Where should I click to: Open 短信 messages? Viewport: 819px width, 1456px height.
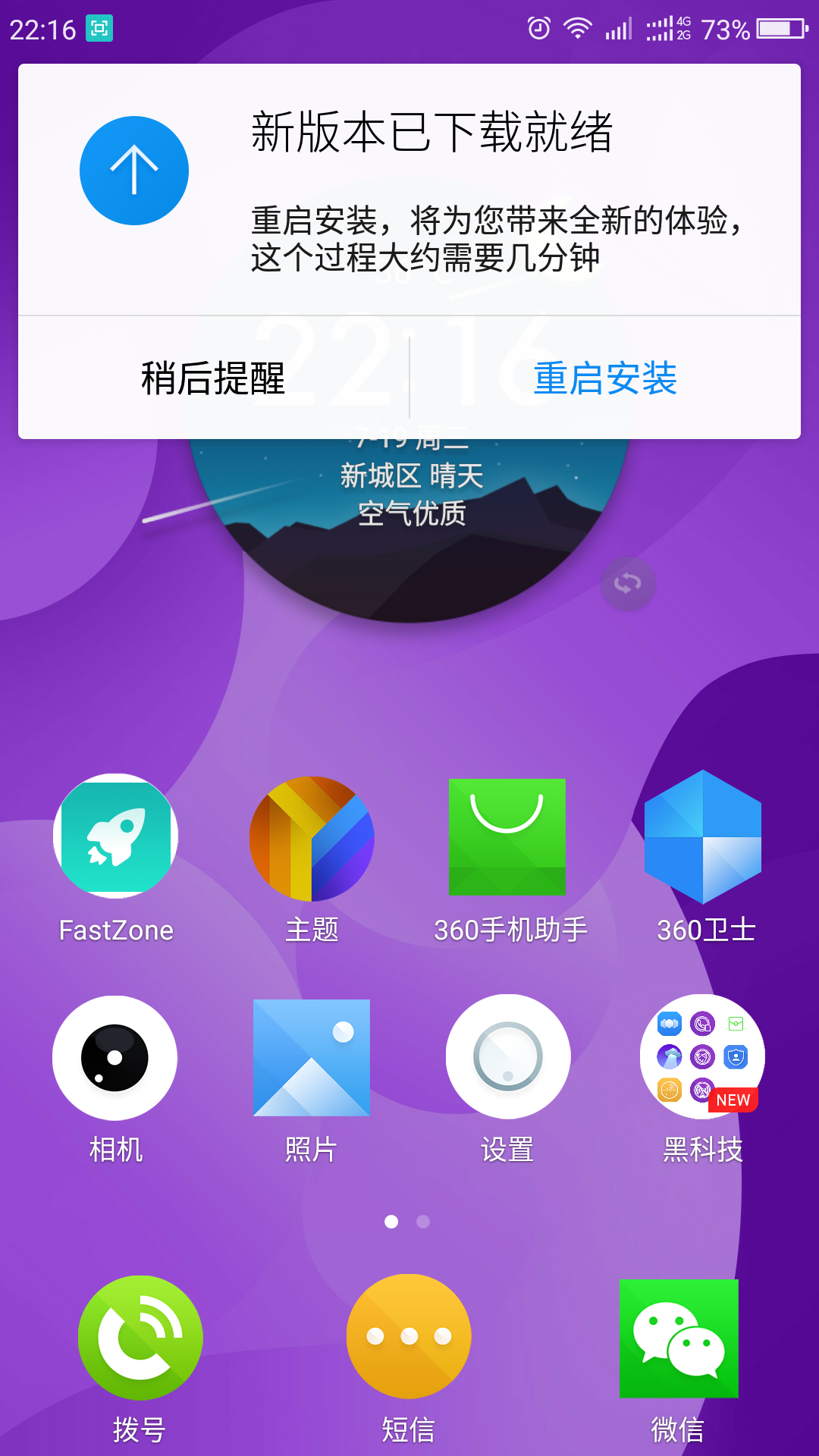point(409,1337)
